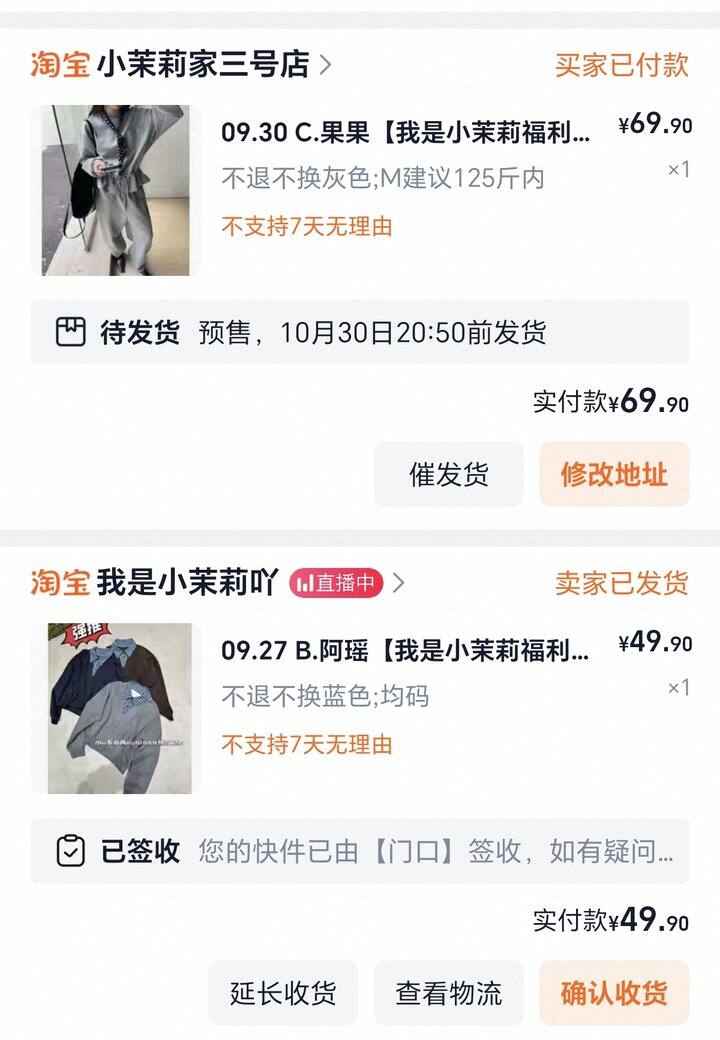Tap 修改地址 to change the delivery address
The width and height of the screenshot is (720, 1040).
614,474
